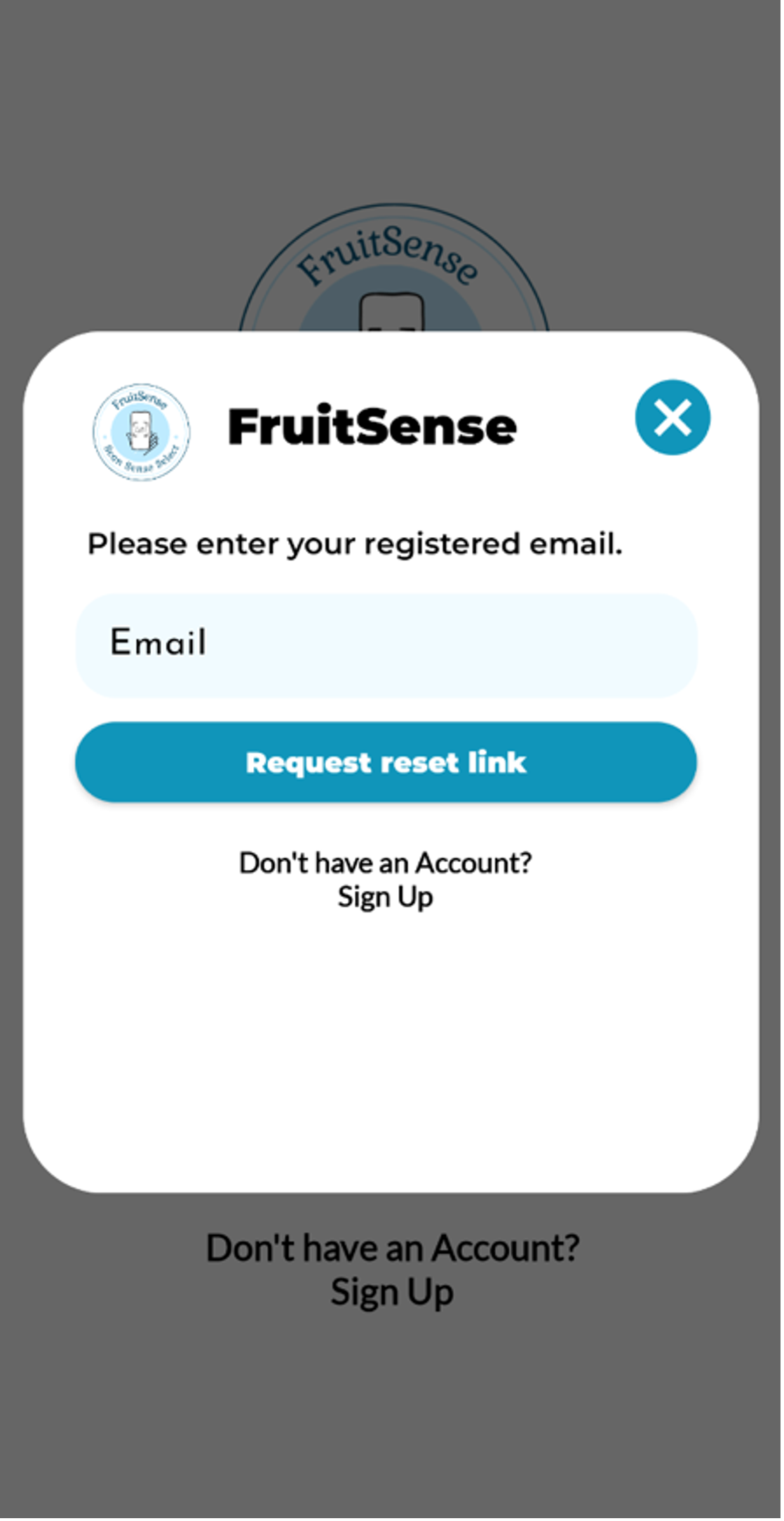Open Sign Up from the dialog
The image size is (784, 1521).
click(385, 897)
